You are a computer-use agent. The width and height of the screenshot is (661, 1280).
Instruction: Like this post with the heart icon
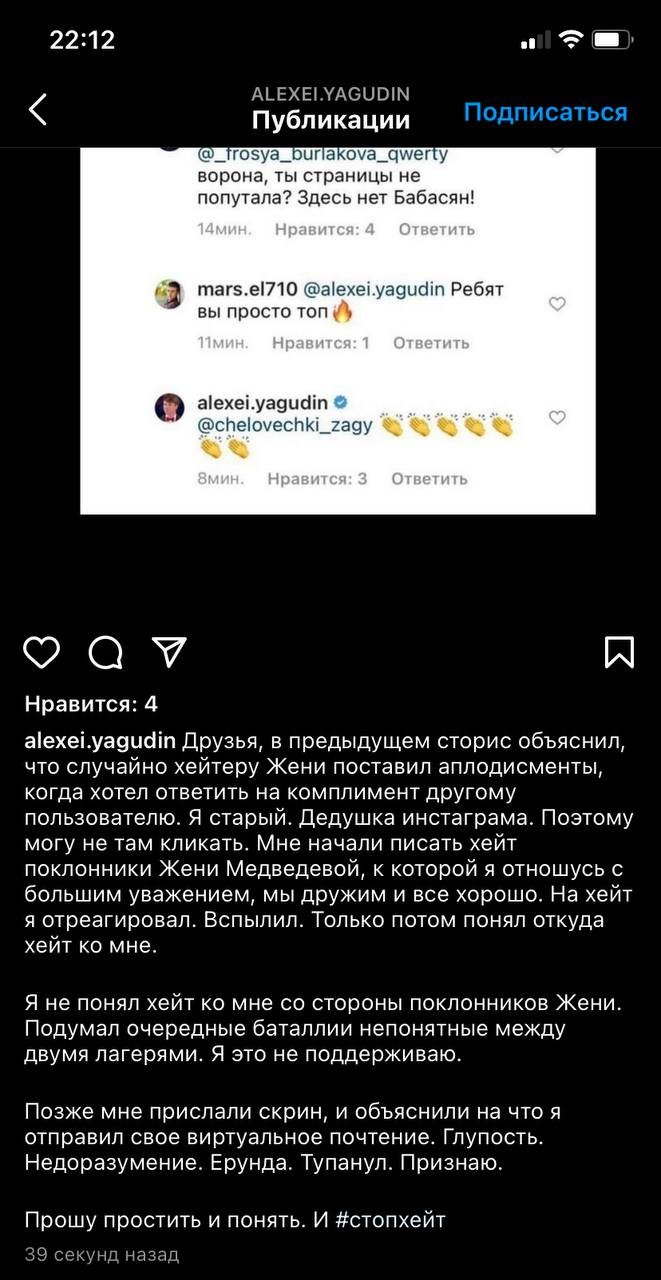click(x=42, y=652)
